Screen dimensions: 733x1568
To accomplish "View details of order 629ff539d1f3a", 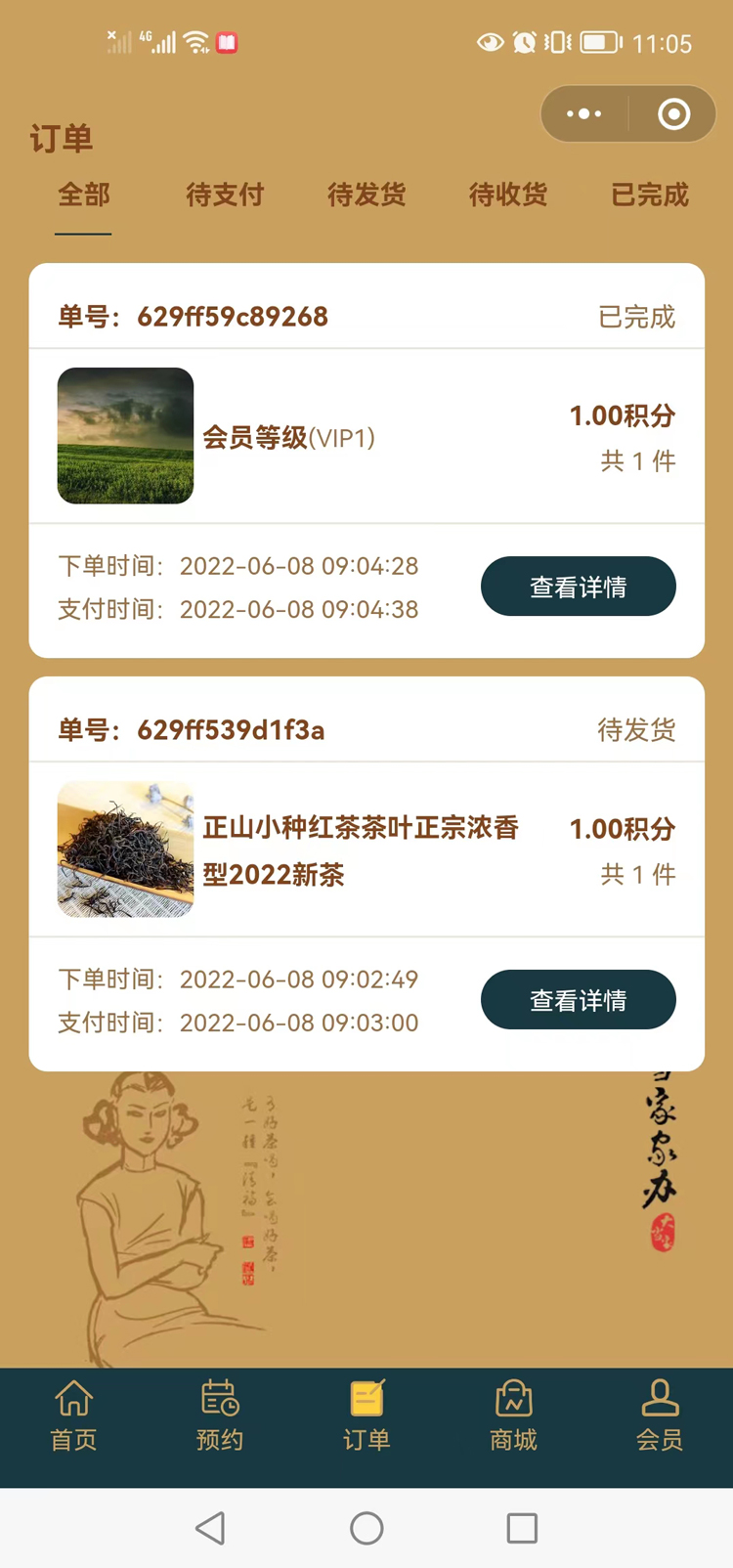I will click(x=578, y=1000).
